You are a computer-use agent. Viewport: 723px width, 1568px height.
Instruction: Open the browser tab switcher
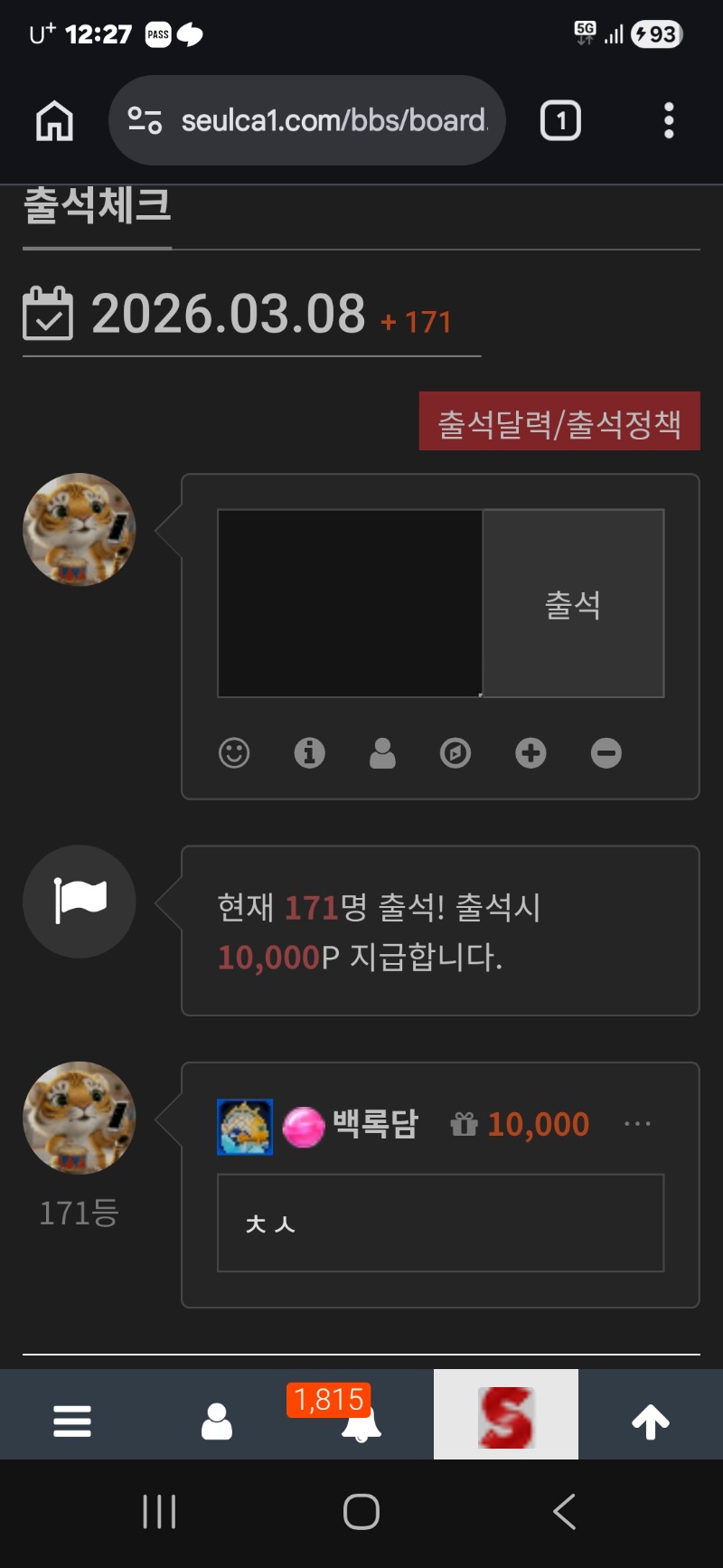(x=560, y=120)
